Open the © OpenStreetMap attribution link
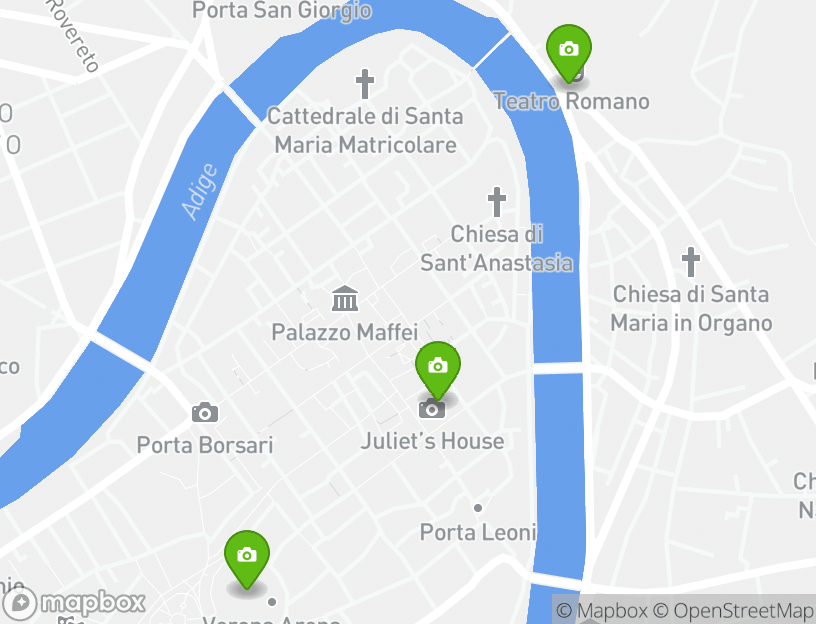Viewport: 816px width, 624px height. (x=733, y=611)
